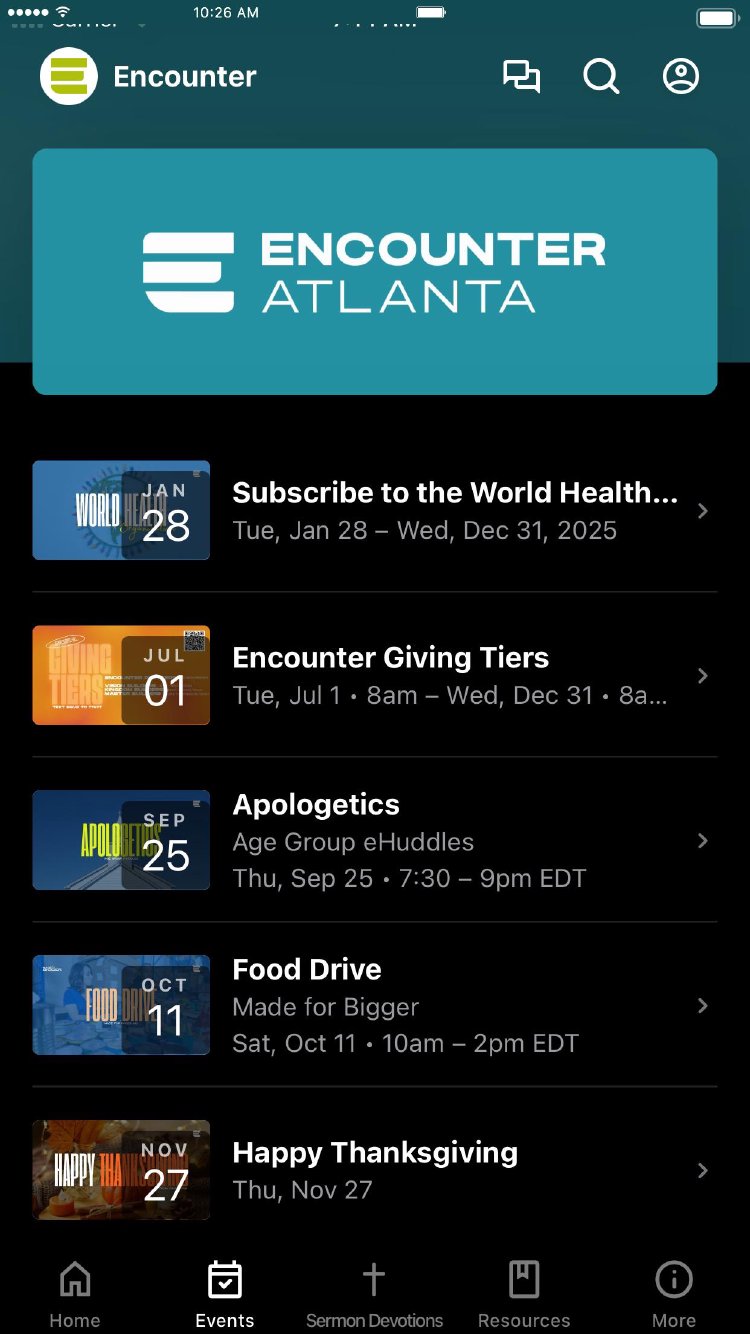Viewport: 750px width, 1334px height.
Task: Switch to the Home tab
Action: tap(75, 1294)
